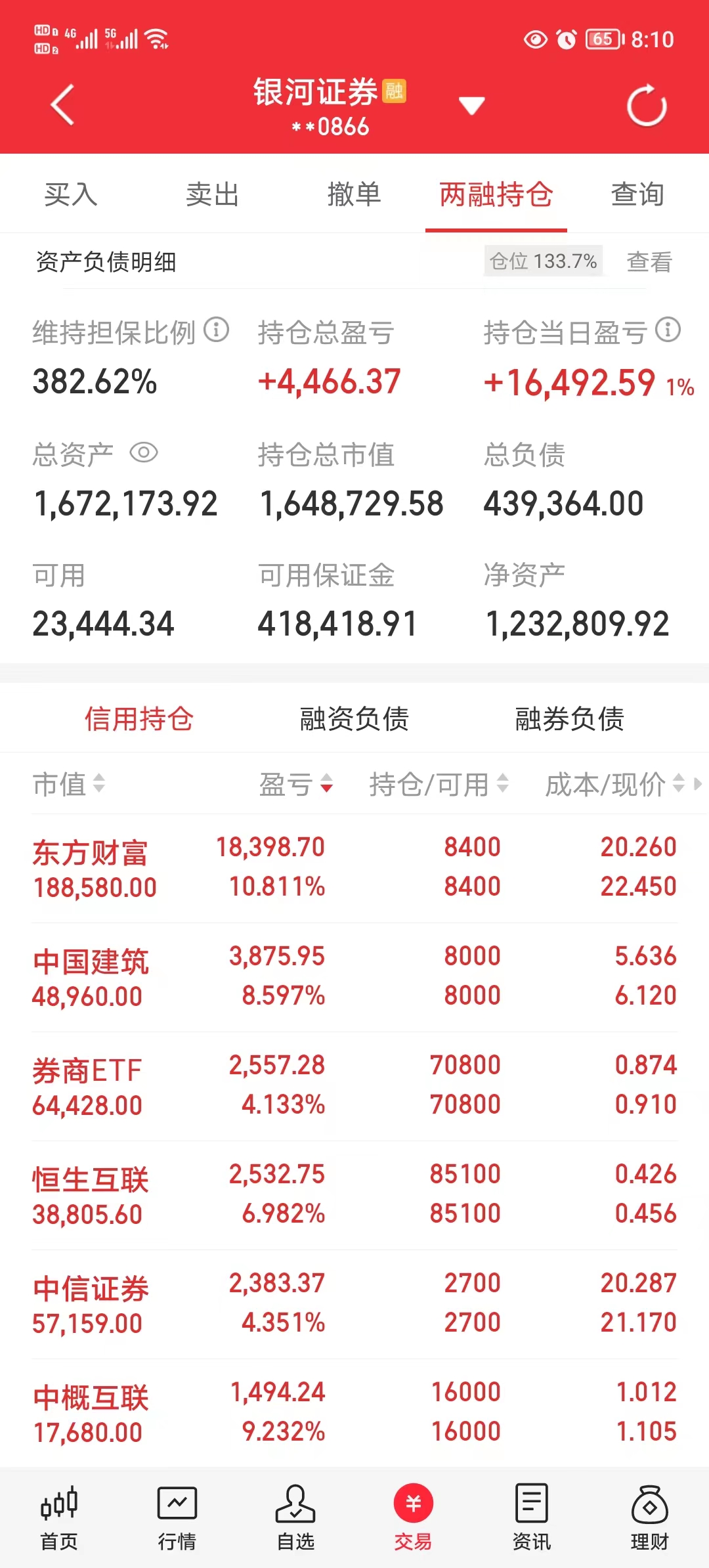This screenshot has width=709, height=1568.
Task: Refresh the account data
Action: (647, 105)
